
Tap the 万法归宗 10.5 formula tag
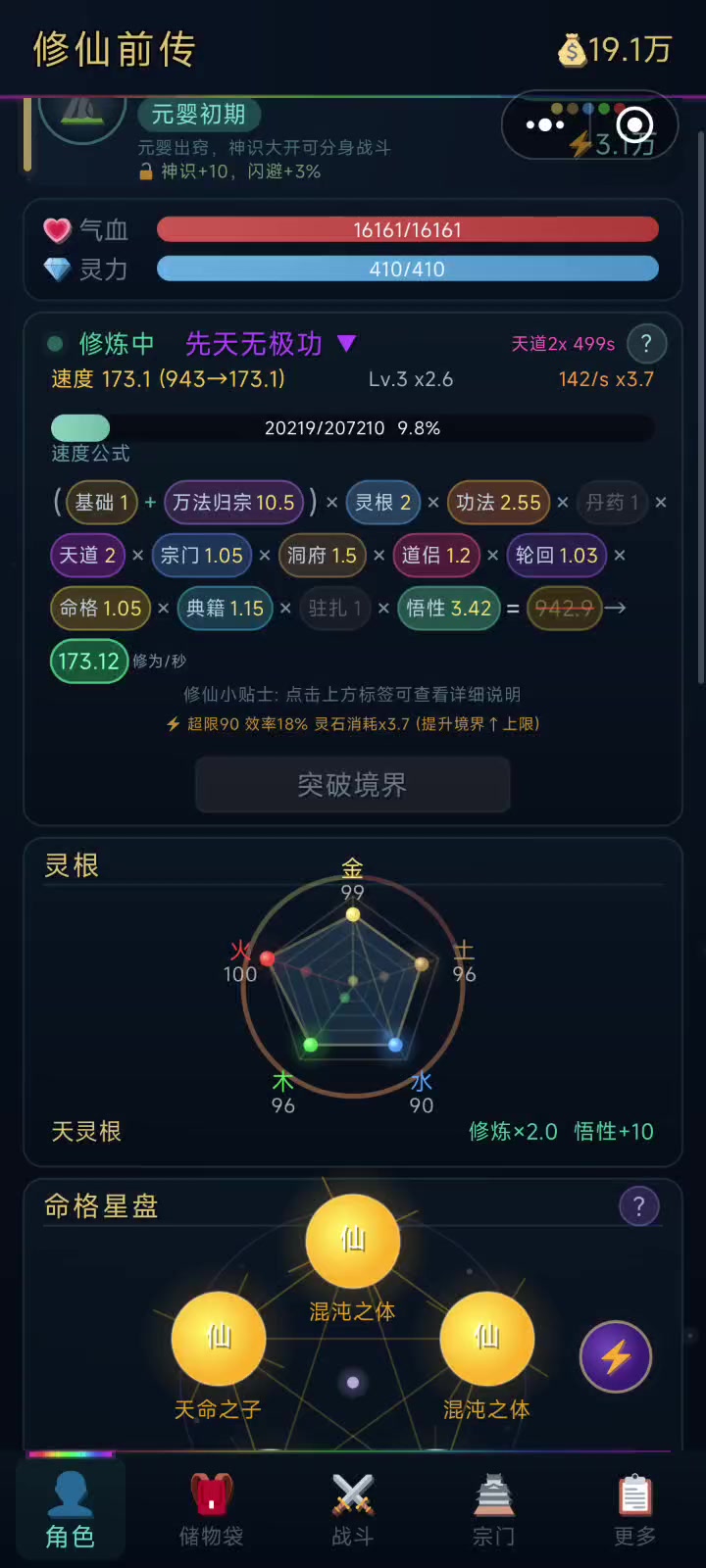233,503
